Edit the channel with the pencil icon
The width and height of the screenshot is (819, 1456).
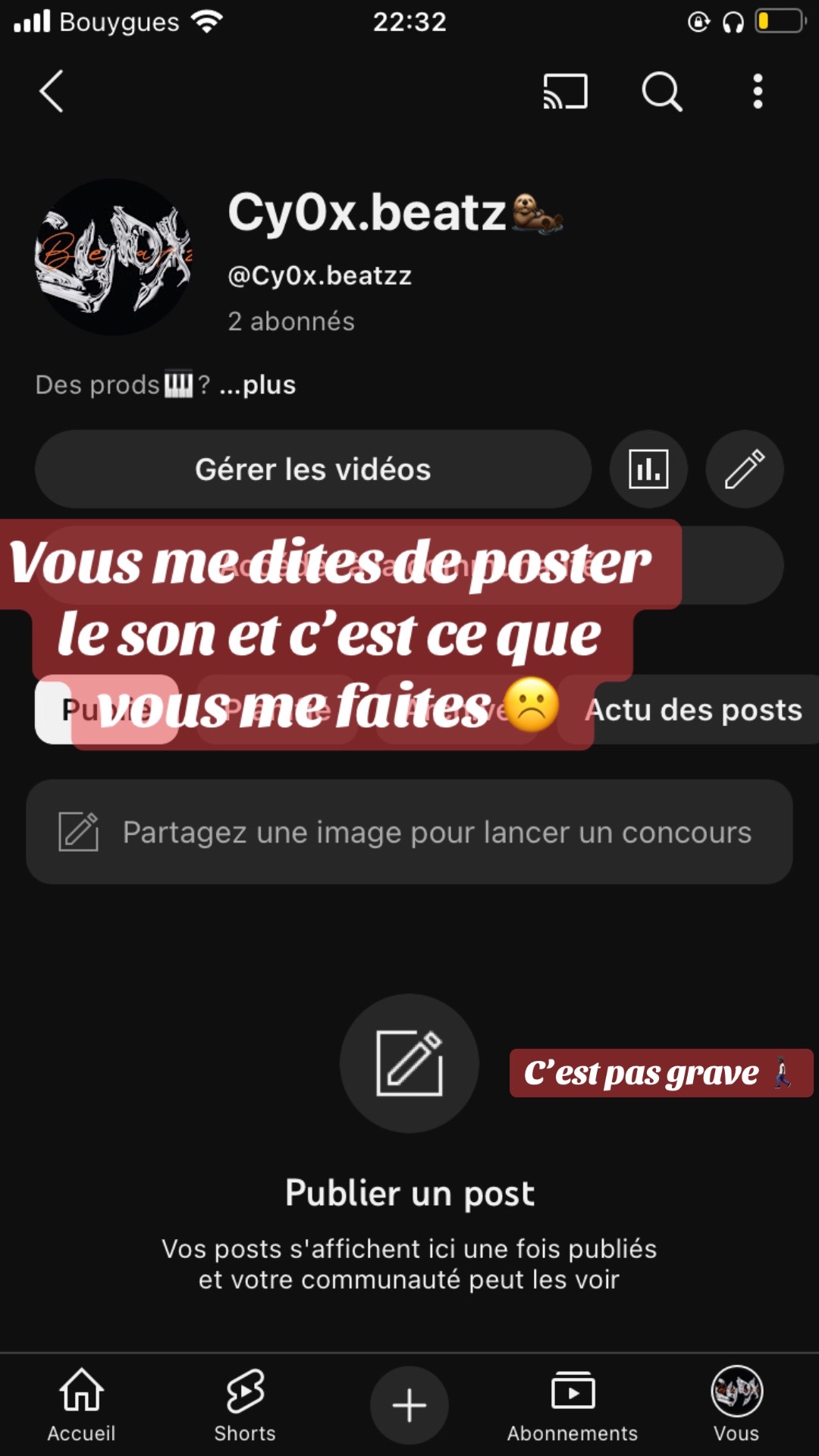pyautogui.click(x=744, y=469)
